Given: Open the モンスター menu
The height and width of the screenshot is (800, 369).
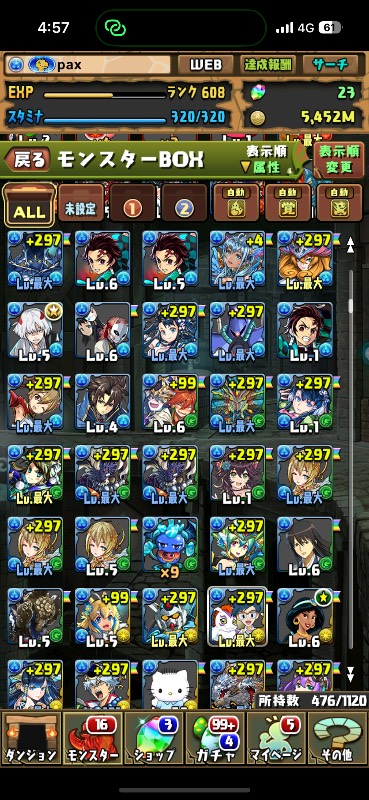Looking at the screenshot, I should [x=92, y=738].
